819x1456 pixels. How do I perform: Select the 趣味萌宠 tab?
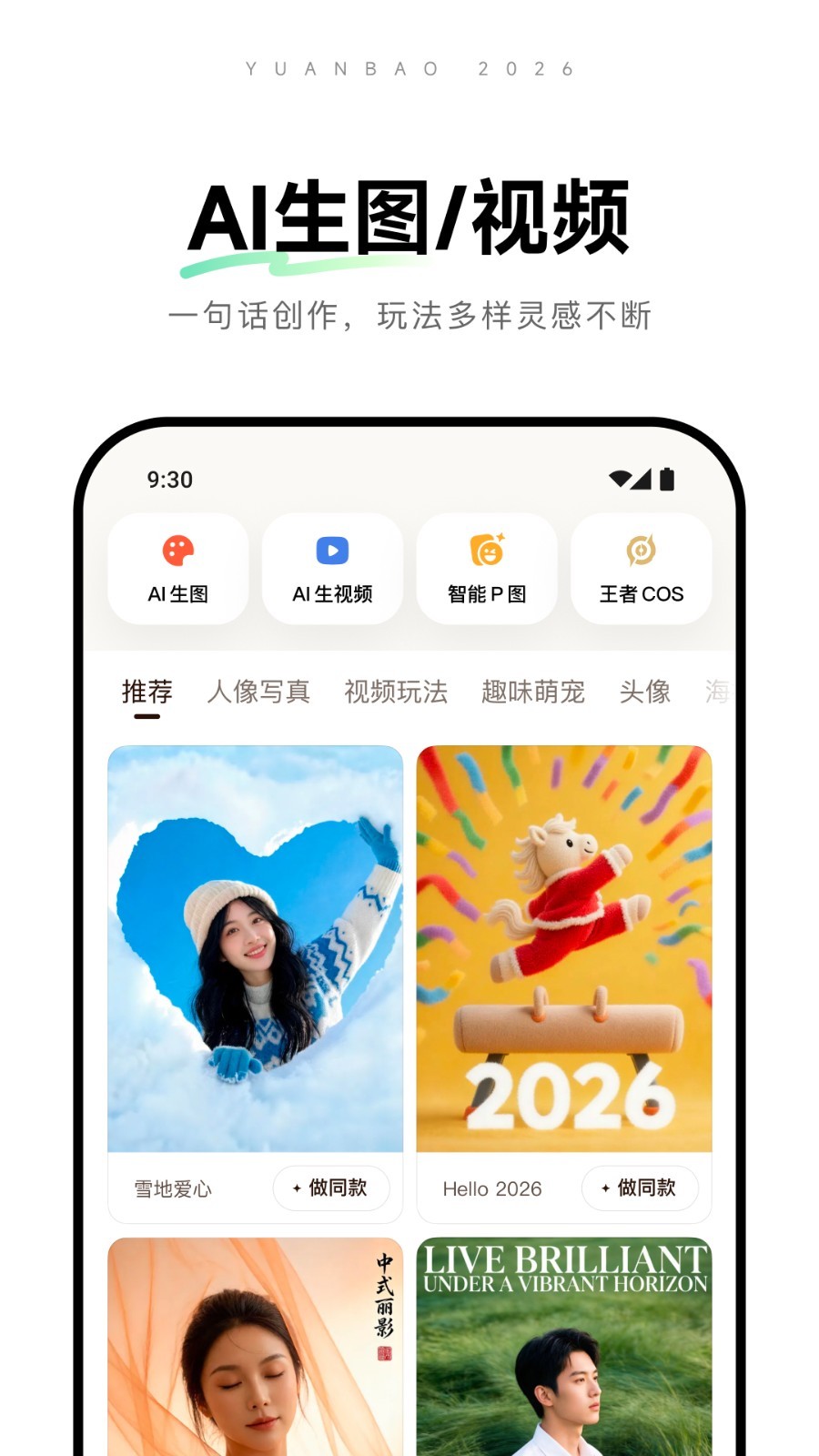coord(532,692)
